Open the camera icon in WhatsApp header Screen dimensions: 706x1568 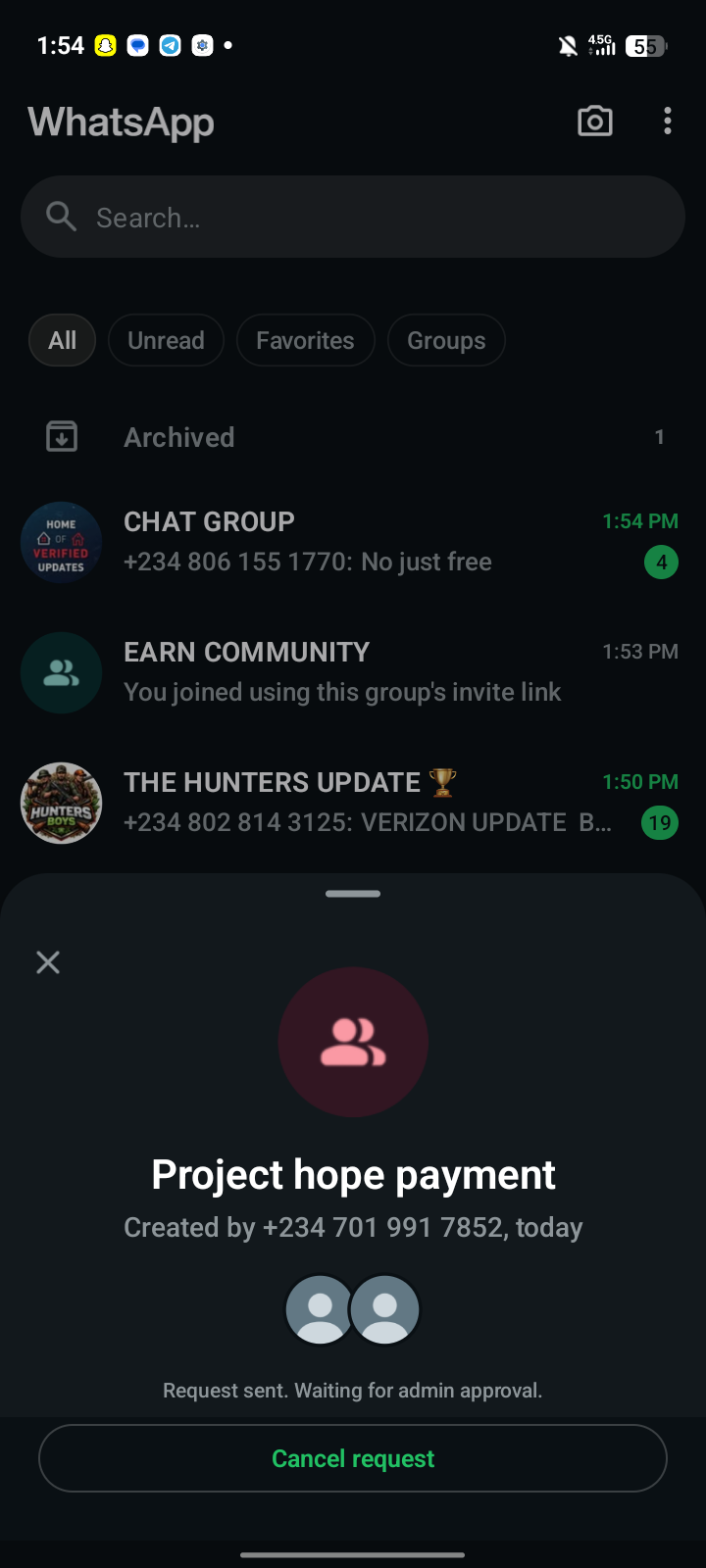[594, 122]
